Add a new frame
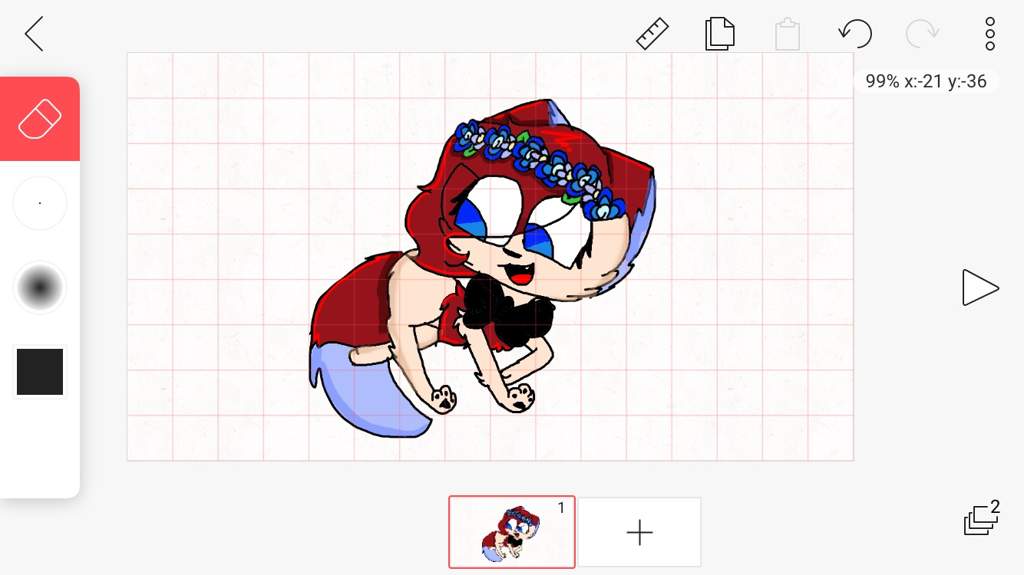The image size is (1024, 575). tap(640, 532)
